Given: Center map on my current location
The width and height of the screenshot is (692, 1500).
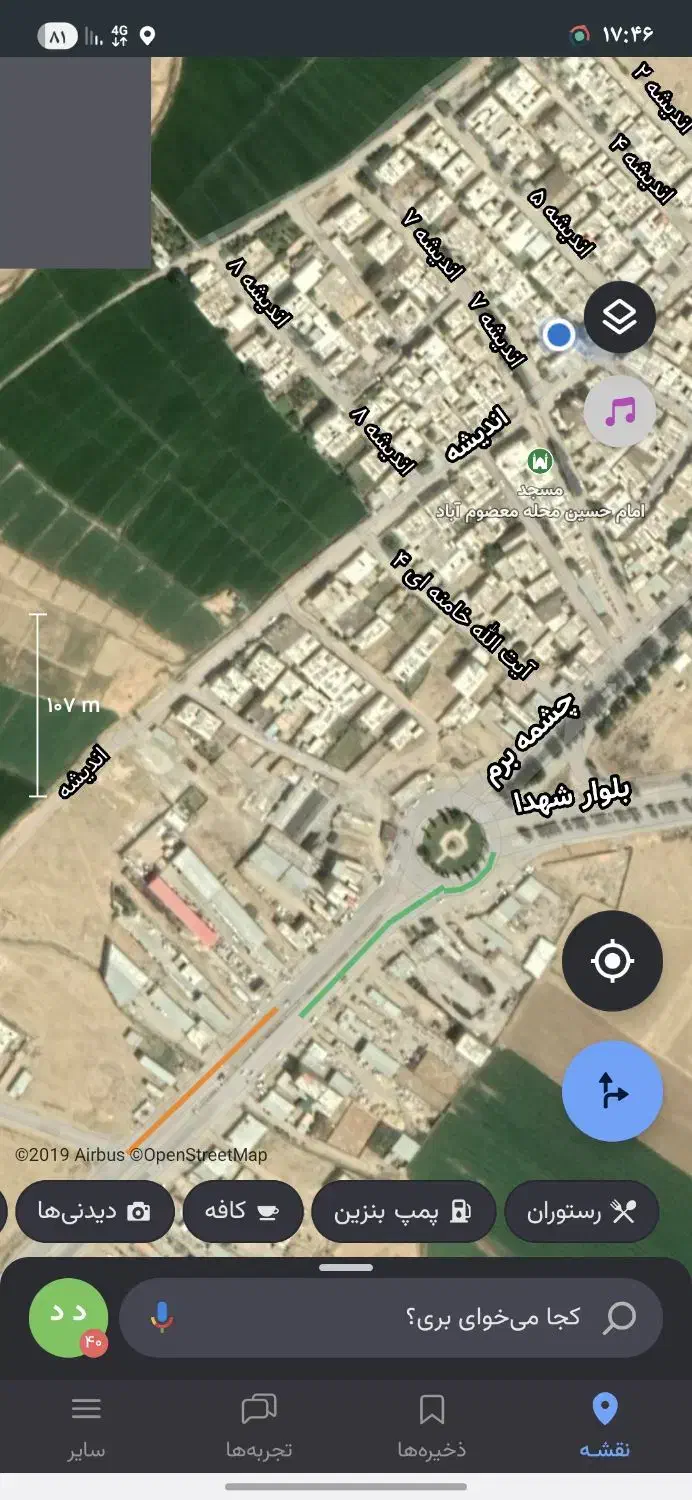Looking at the screenshot, I should coord(612,961).
